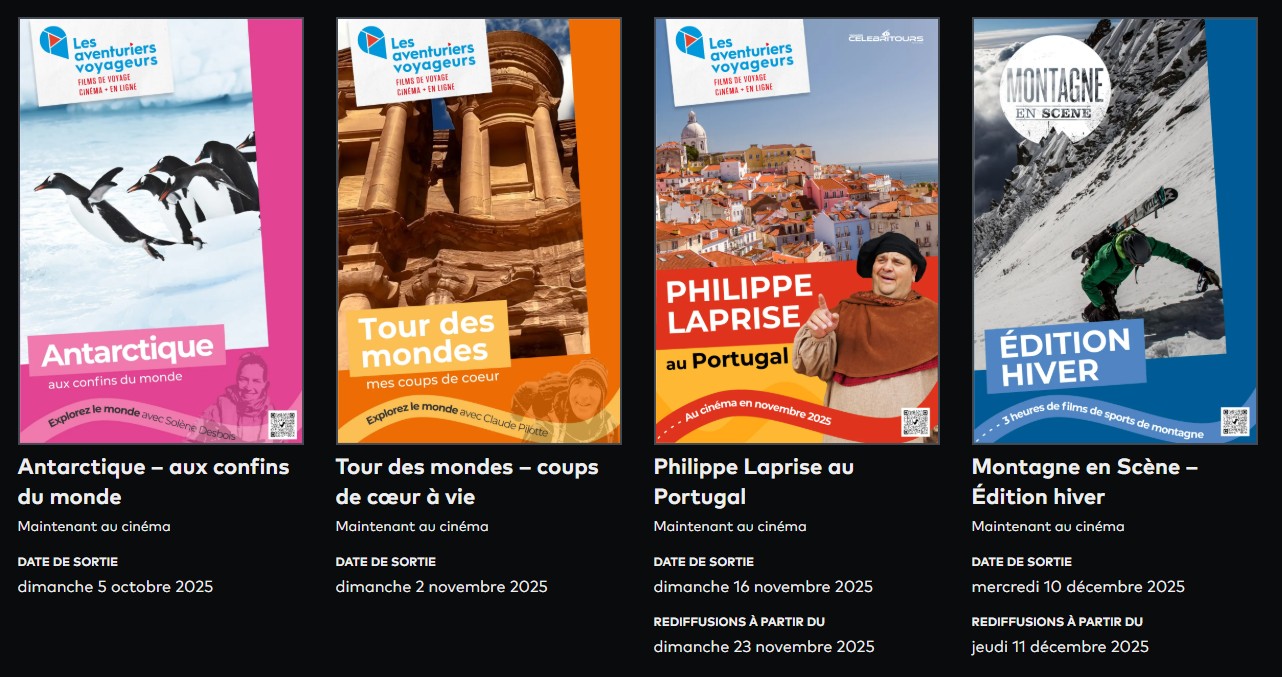Tap the Tour des mondes – coups de cœur title
Screen dimensions: 1282x677
(466, 481)
